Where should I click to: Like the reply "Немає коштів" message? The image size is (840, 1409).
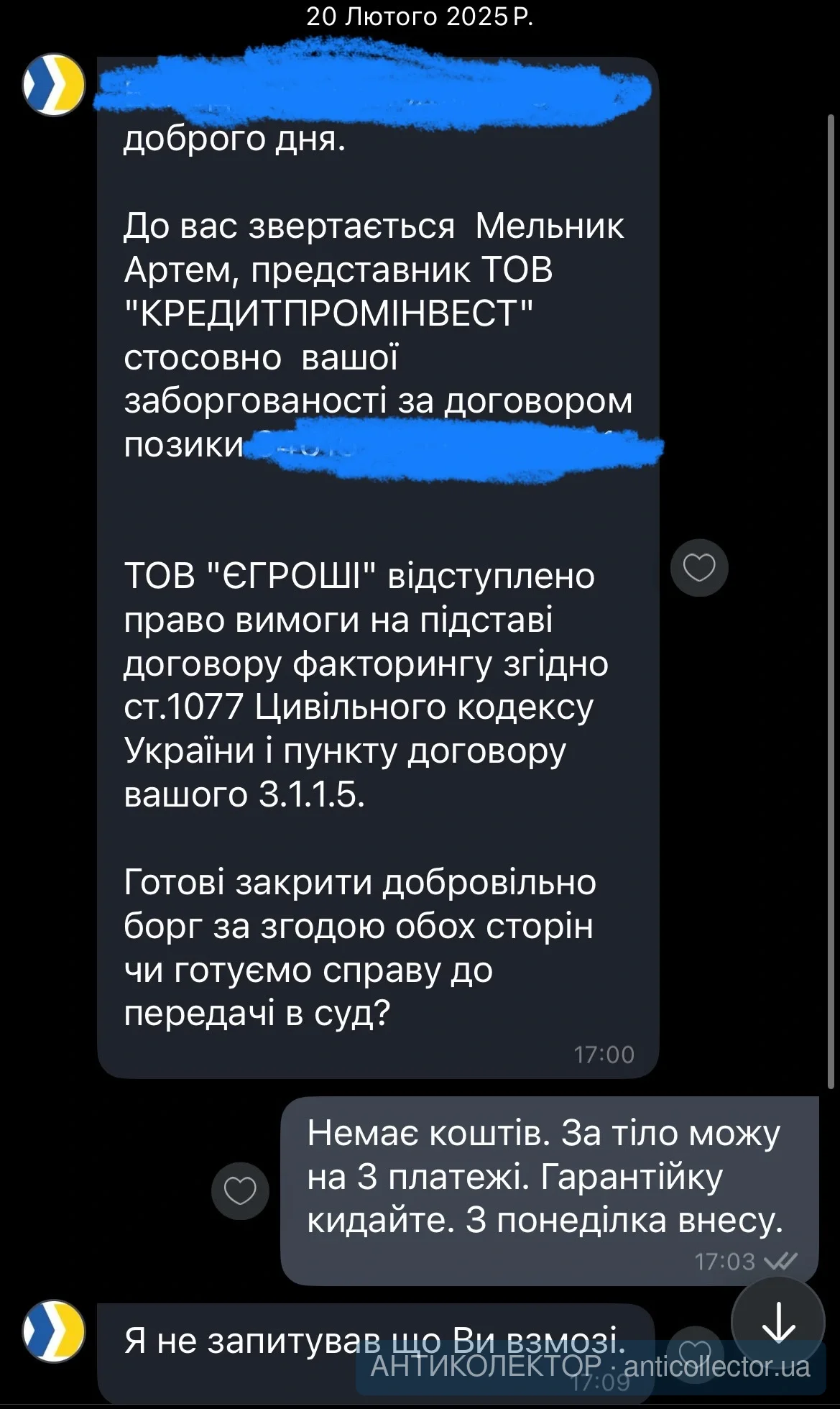[240, 1191]
